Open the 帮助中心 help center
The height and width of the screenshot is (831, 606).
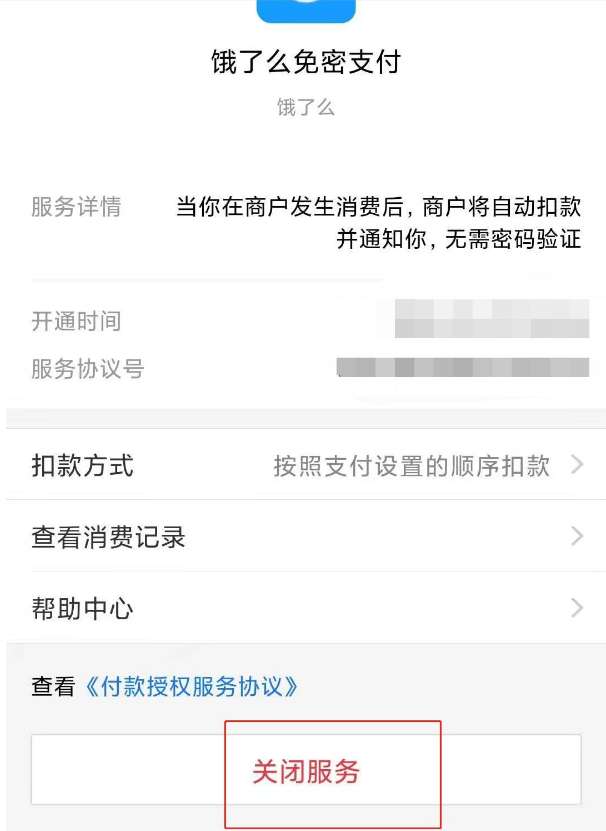point(305,608)
